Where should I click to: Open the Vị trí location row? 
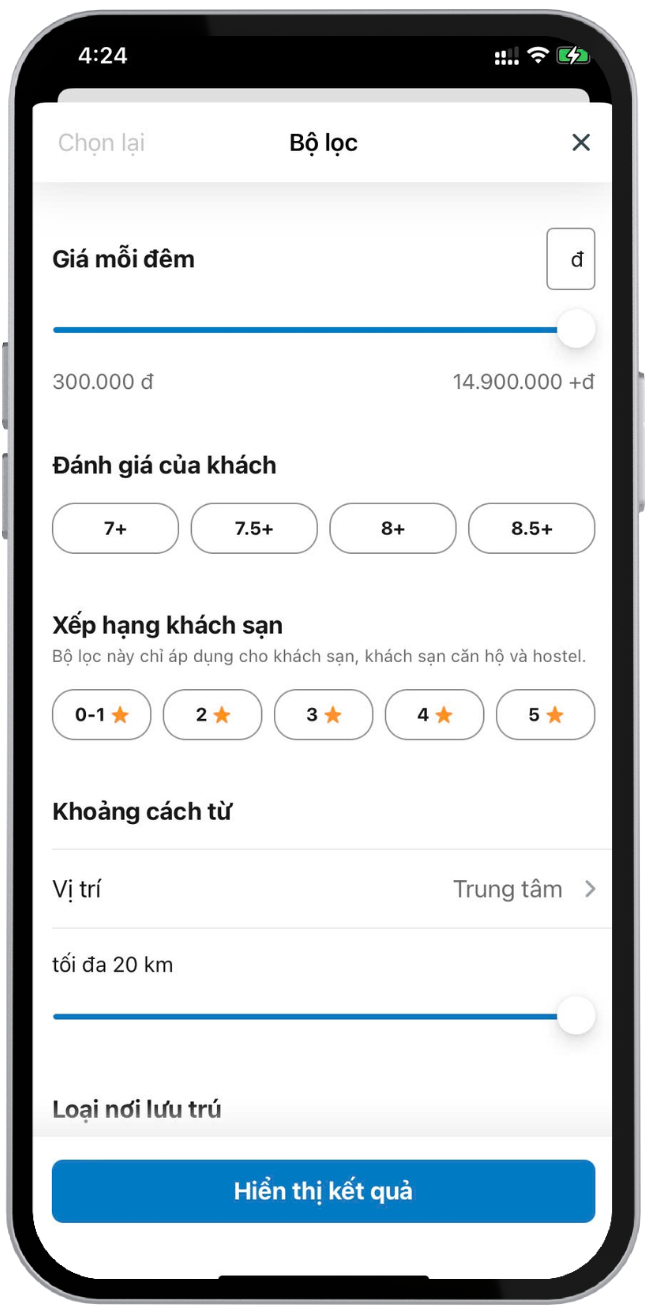323,889
